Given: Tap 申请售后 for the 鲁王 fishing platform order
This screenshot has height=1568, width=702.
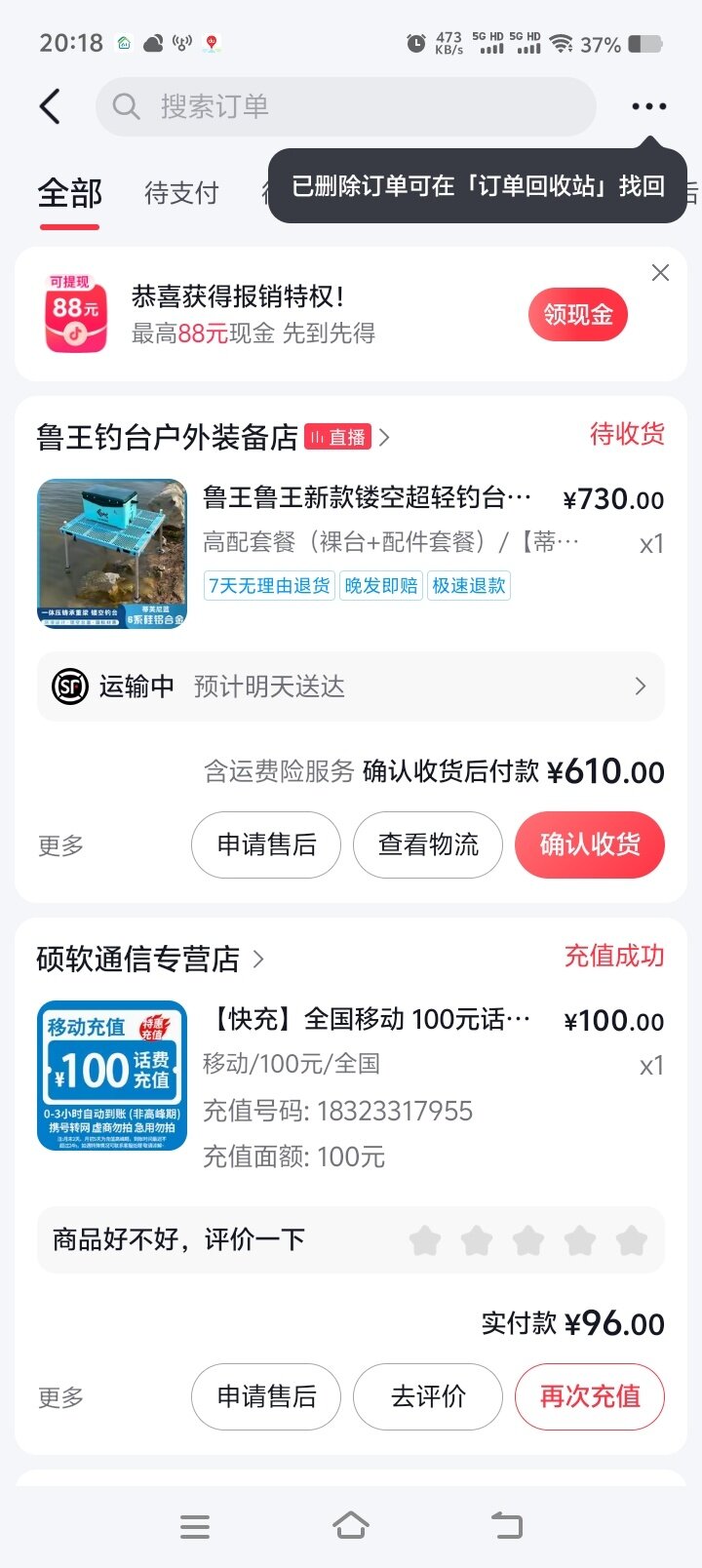Looking at the screenshot, I should coord(266,844).
